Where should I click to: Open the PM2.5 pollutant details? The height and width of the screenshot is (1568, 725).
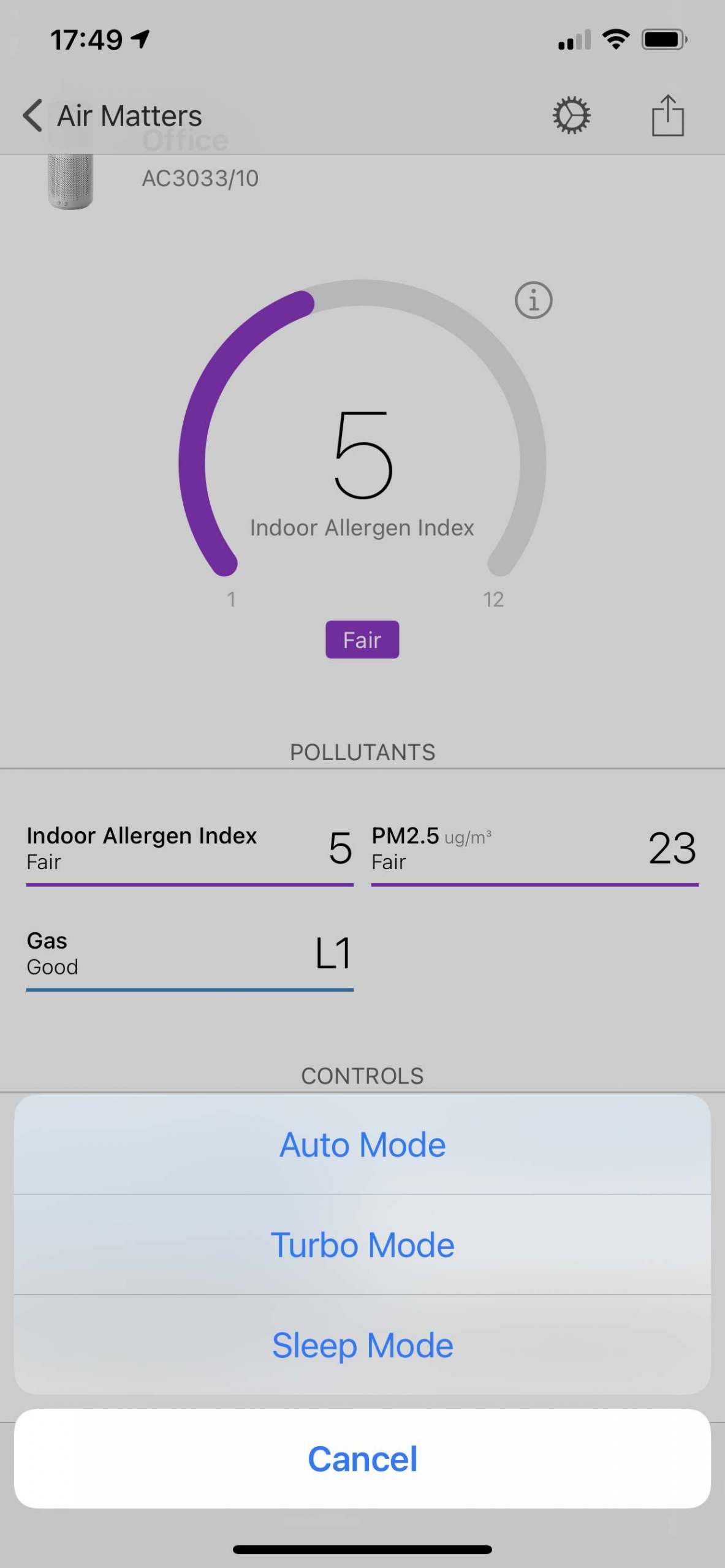pyautogui.click(x=534, y=850)
